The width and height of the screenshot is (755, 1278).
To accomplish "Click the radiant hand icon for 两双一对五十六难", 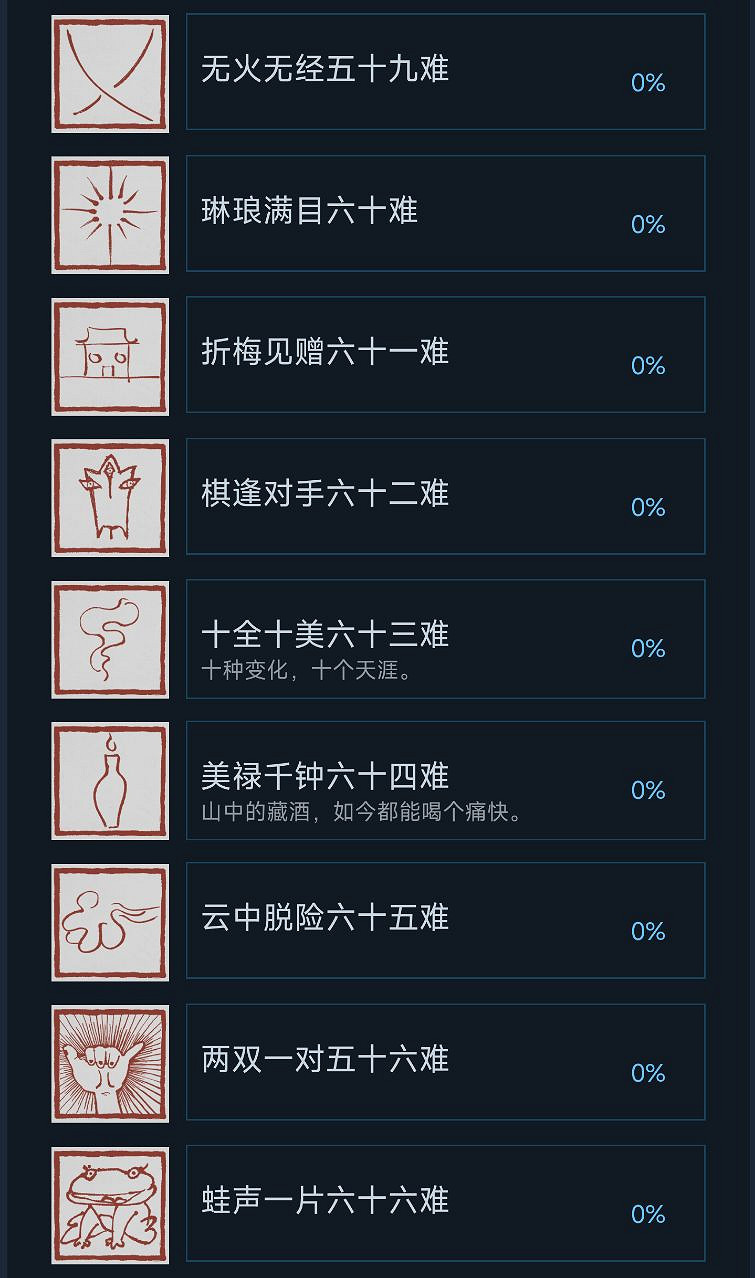I will coord(110,1064).
